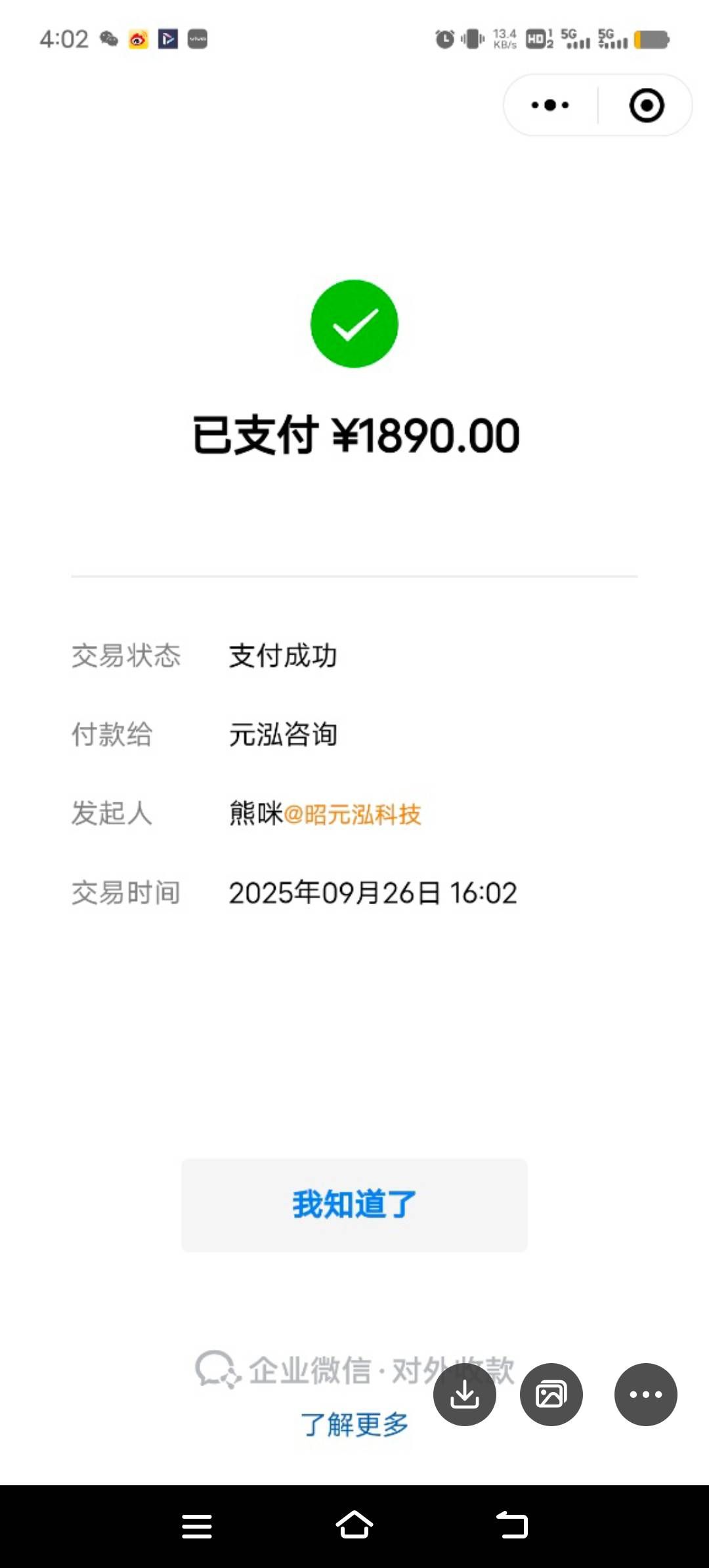This screenshot has height=1568, width=709.
Task: Confirm with the 我知道了 button
Action: [354, 1205]
